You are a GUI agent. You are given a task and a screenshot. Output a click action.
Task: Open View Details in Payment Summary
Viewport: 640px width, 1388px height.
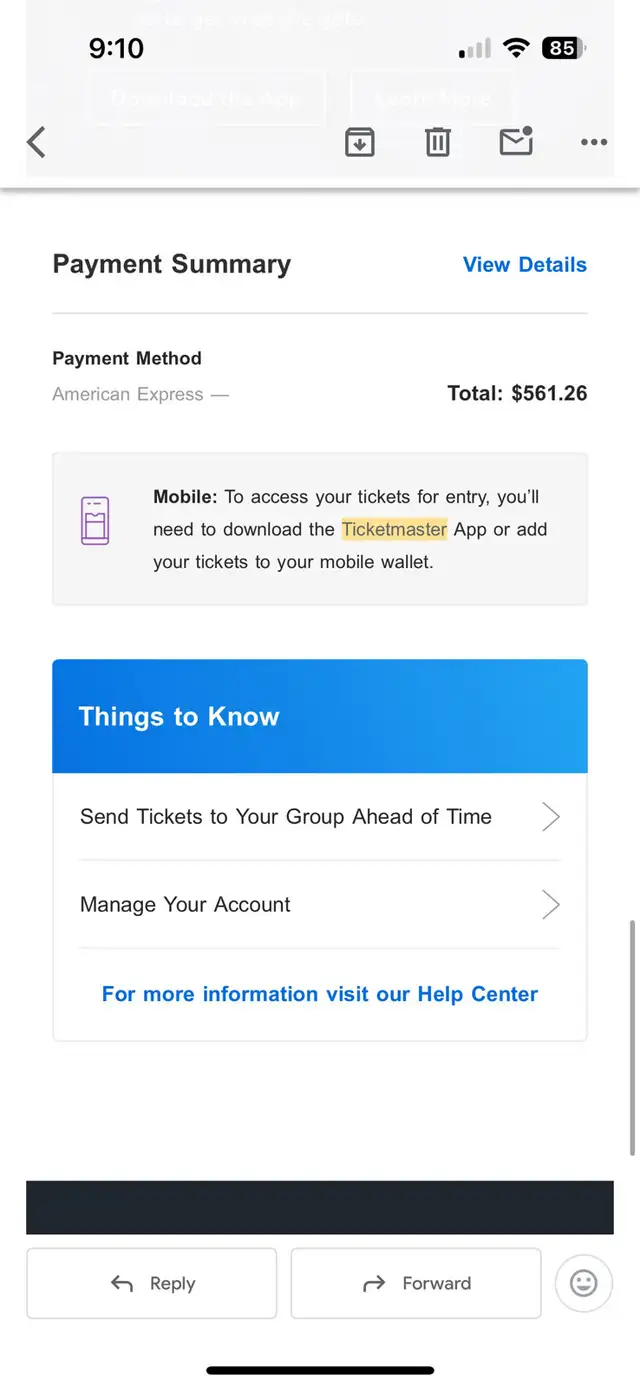[x=525, y=265]
